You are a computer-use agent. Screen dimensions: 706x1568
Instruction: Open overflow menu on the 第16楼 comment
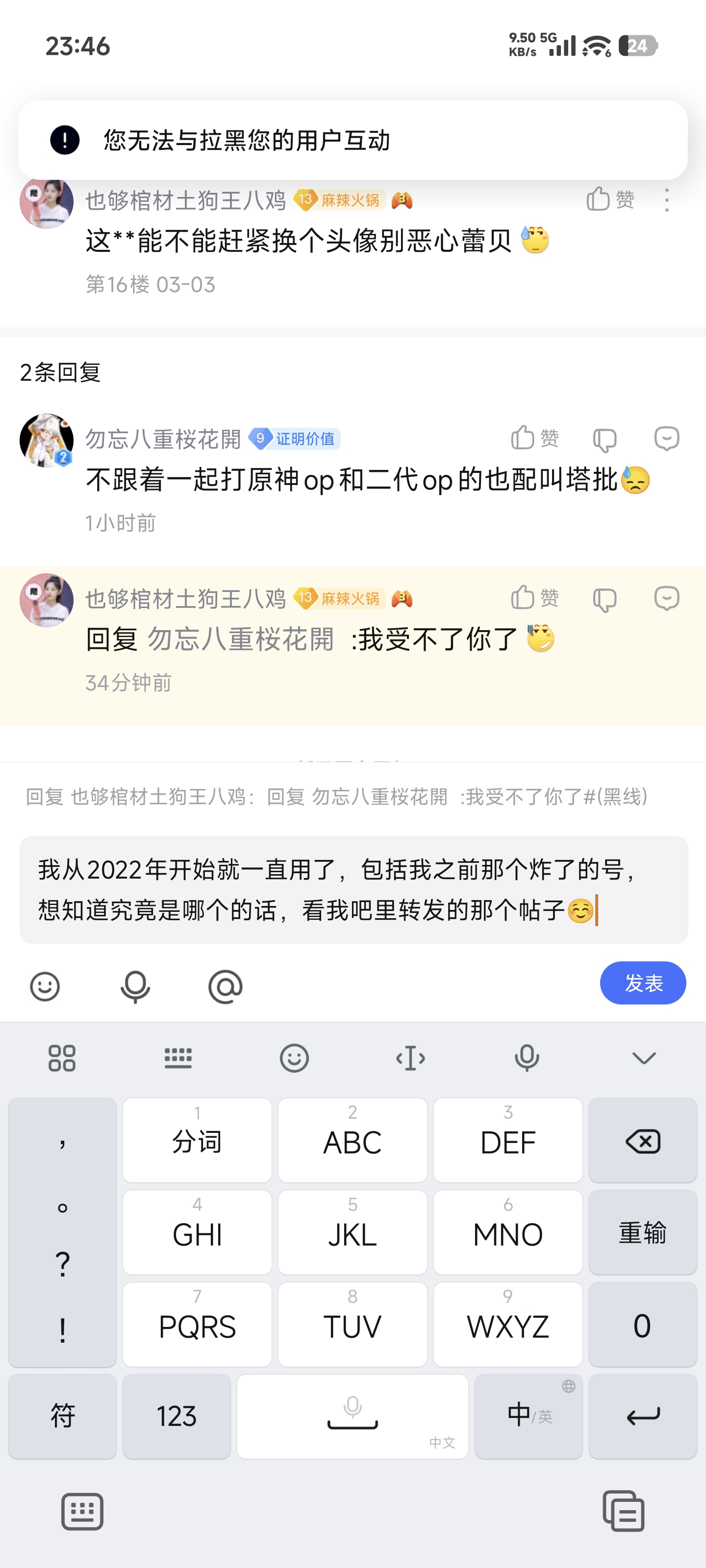[x=666, y=199]
